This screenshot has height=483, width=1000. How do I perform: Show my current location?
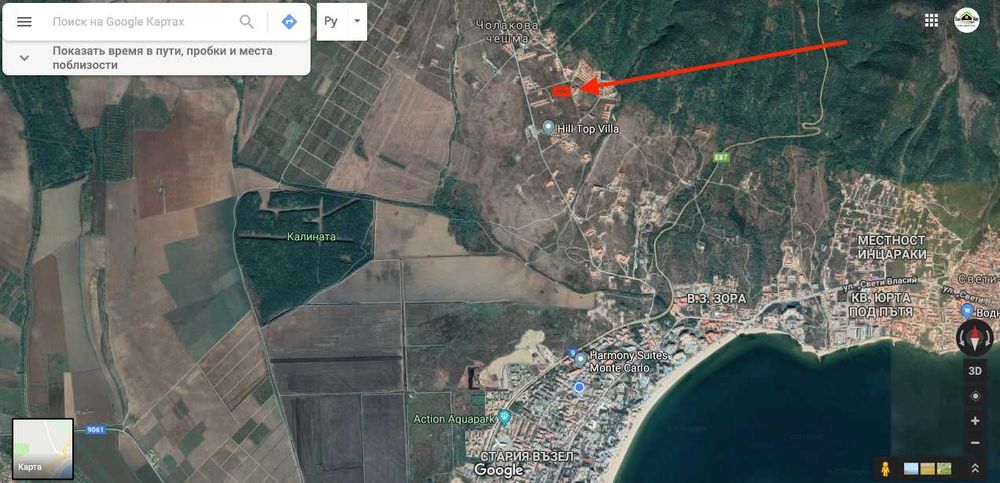coord(975,396)
